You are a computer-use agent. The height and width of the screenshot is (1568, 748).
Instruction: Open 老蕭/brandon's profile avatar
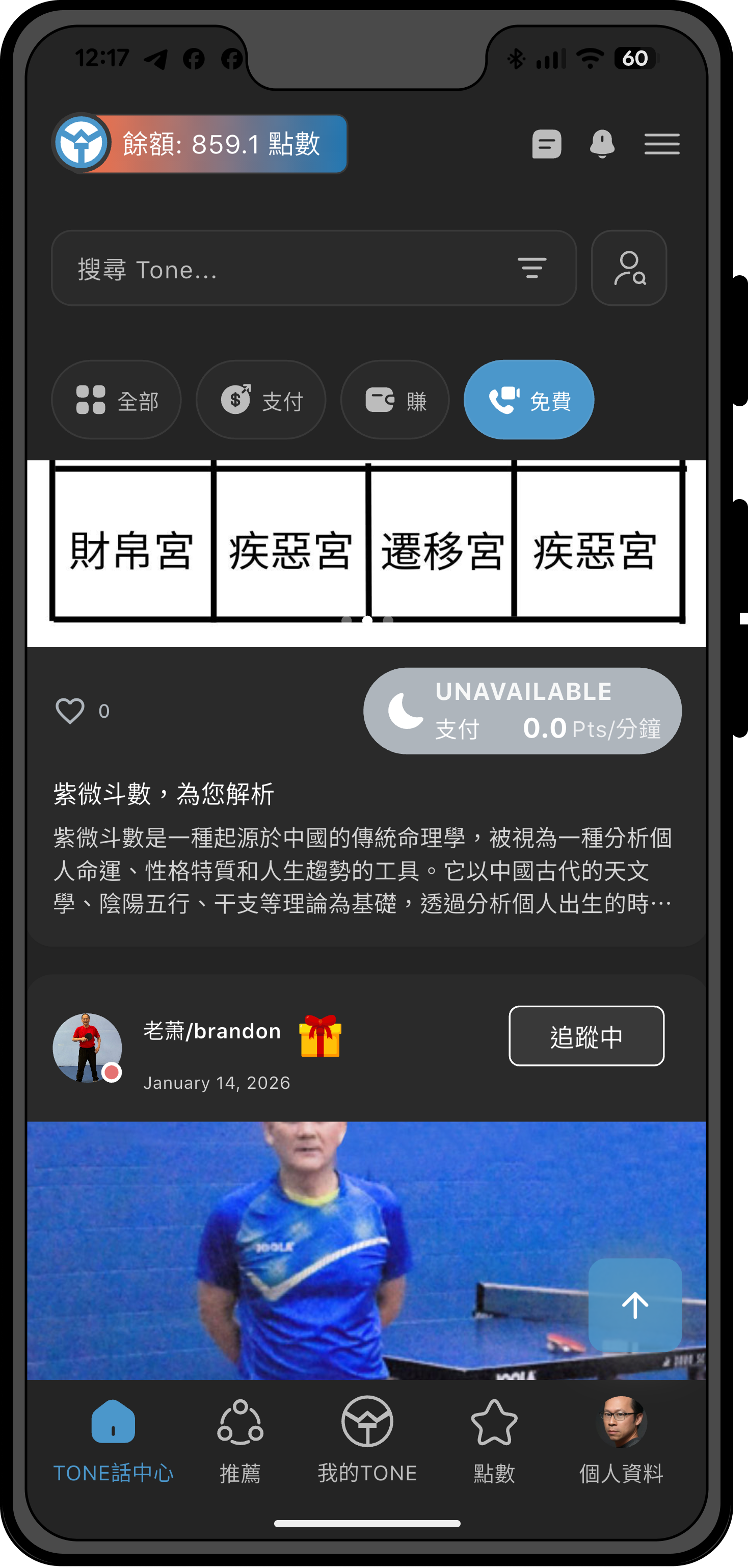pos(87,1048)
